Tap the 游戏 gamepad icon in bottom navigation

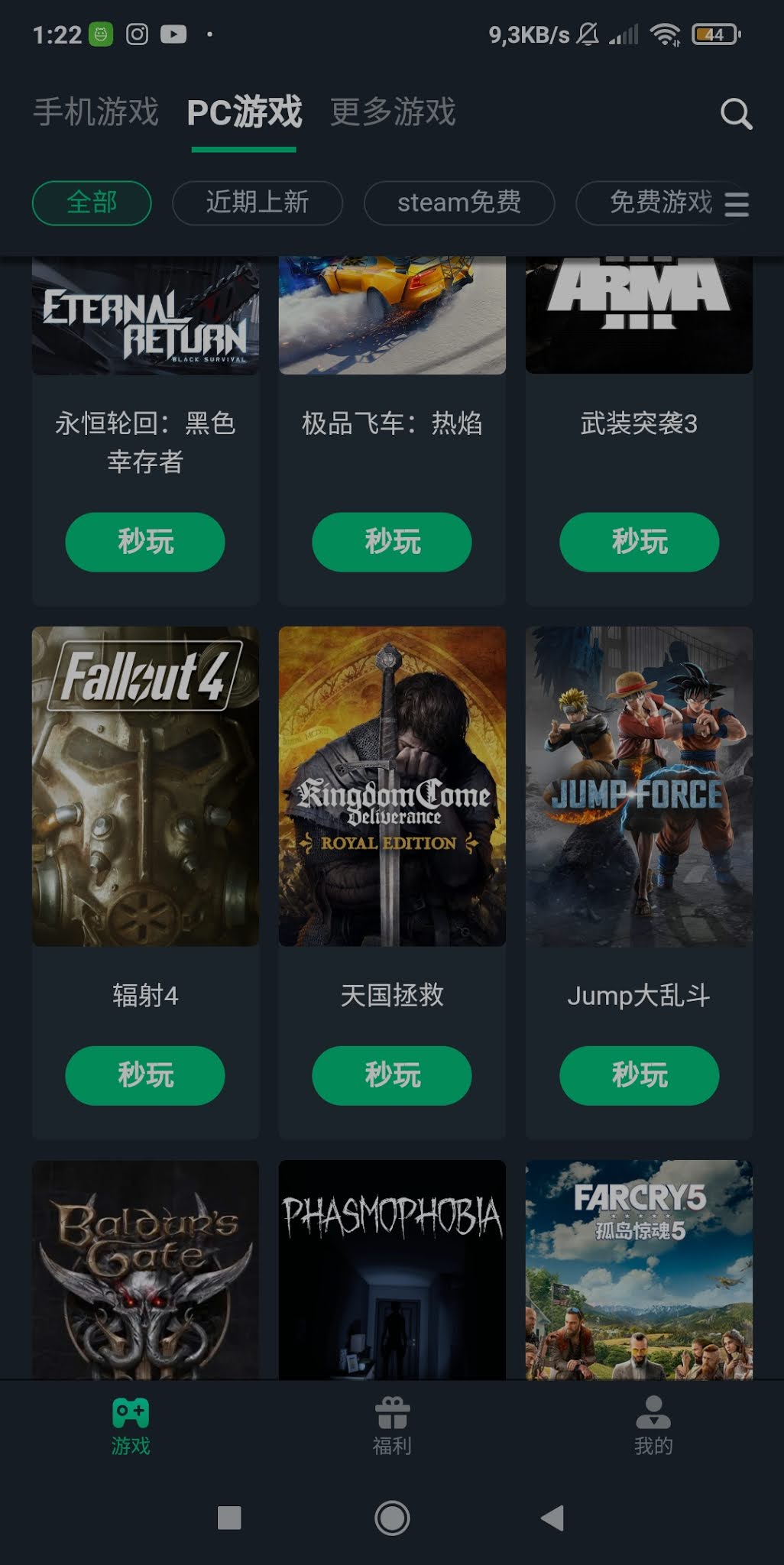pos(129,1419)
